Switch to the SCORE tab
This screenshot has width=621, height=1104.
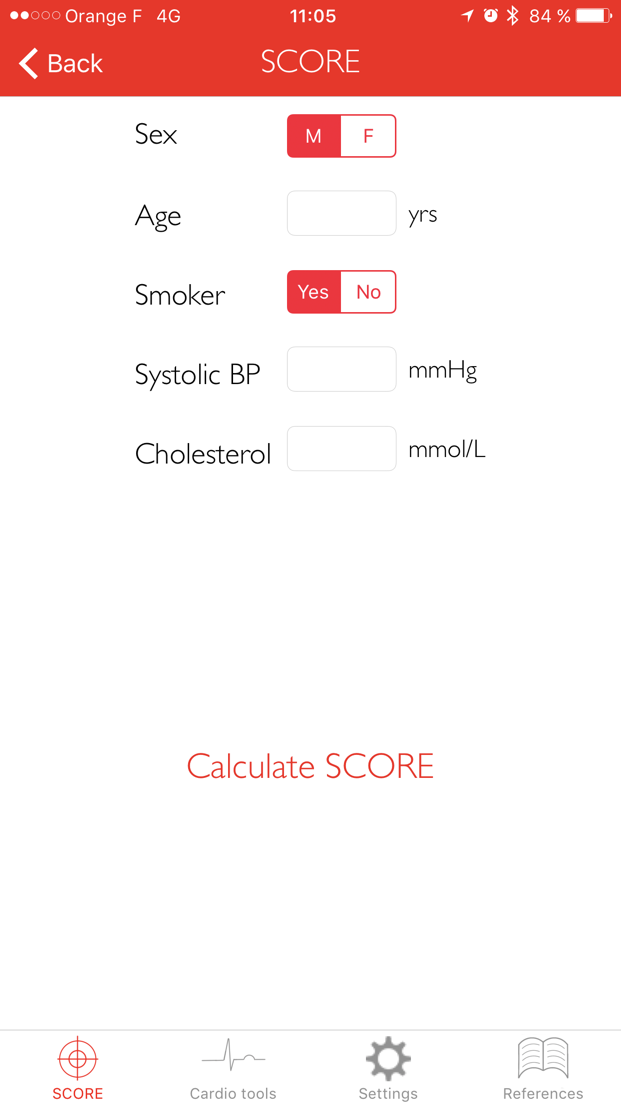click(x=77, y=1069)
